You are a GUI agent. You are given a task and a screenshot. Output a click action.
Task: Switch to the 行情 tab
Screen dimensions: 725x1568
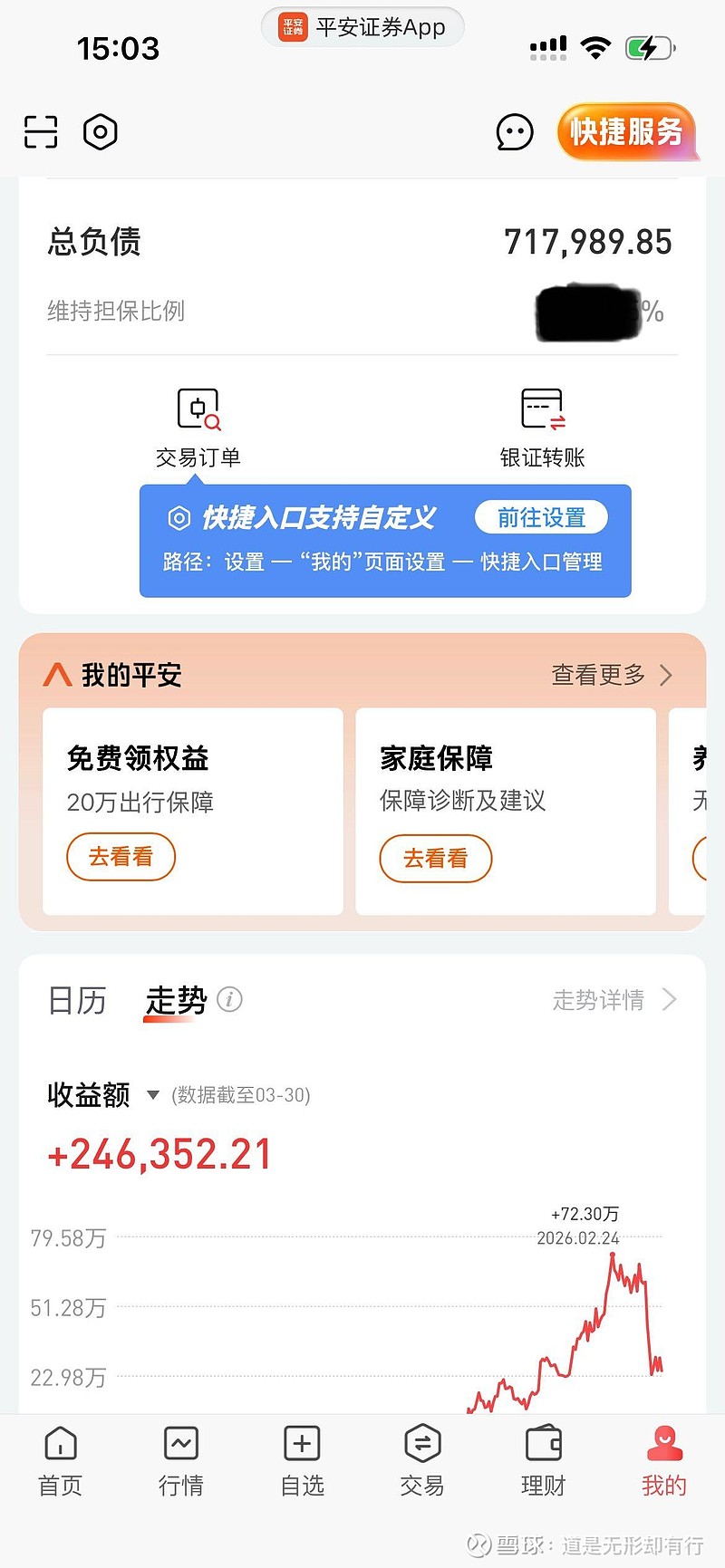point(181,1460)
